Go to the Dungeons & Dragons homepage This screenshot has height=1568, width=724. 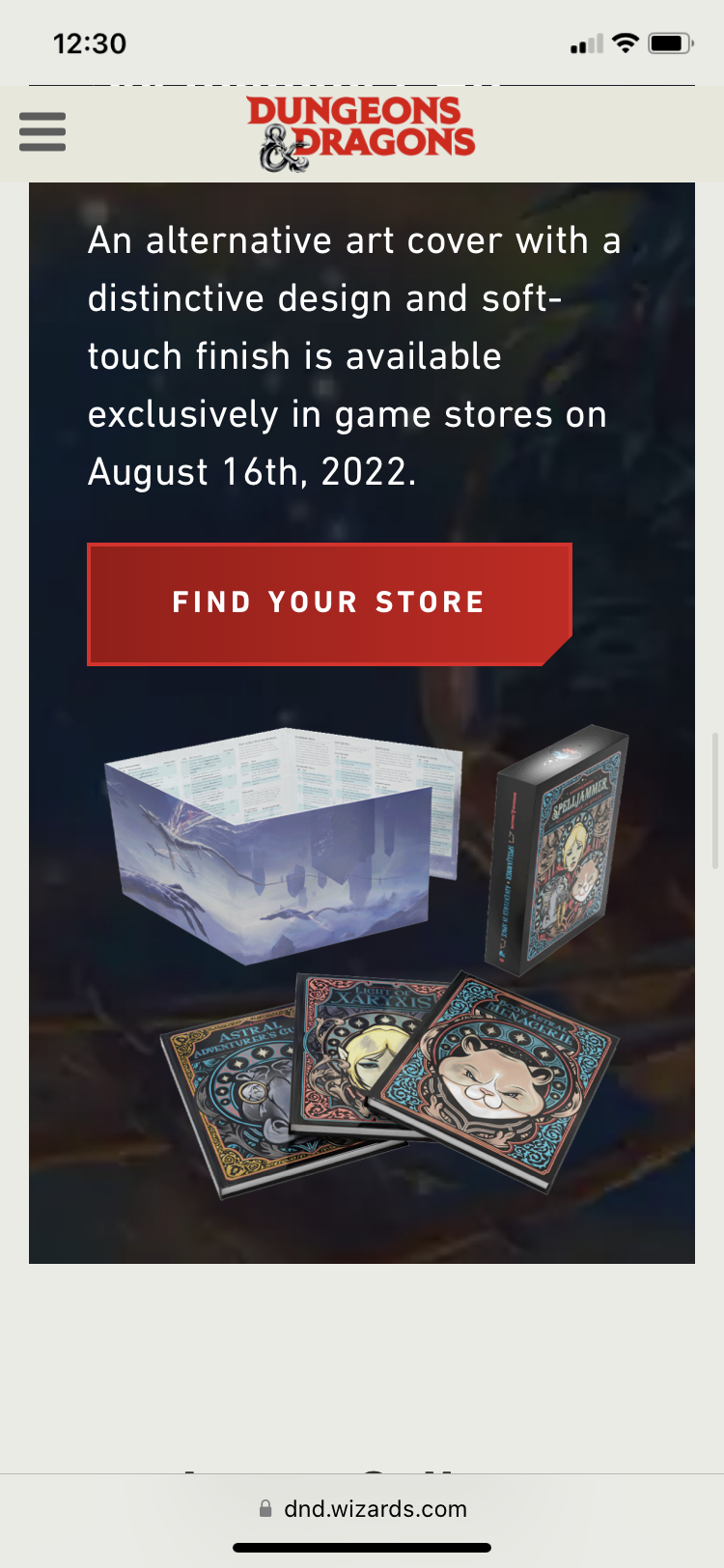pos(362,134)
